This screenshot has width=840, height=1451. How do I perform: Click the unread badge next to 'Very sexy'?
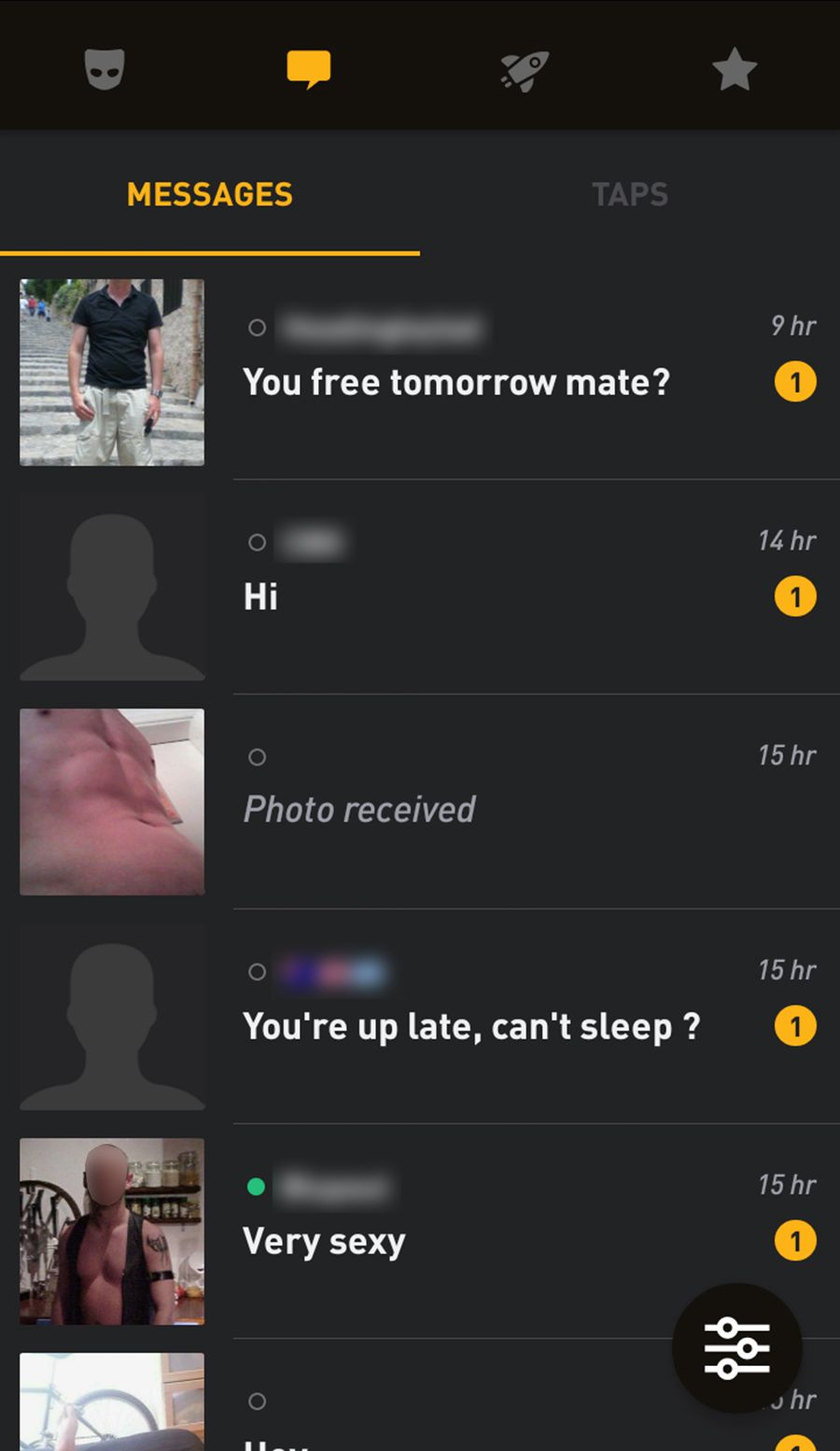(x=795, y=1241)
